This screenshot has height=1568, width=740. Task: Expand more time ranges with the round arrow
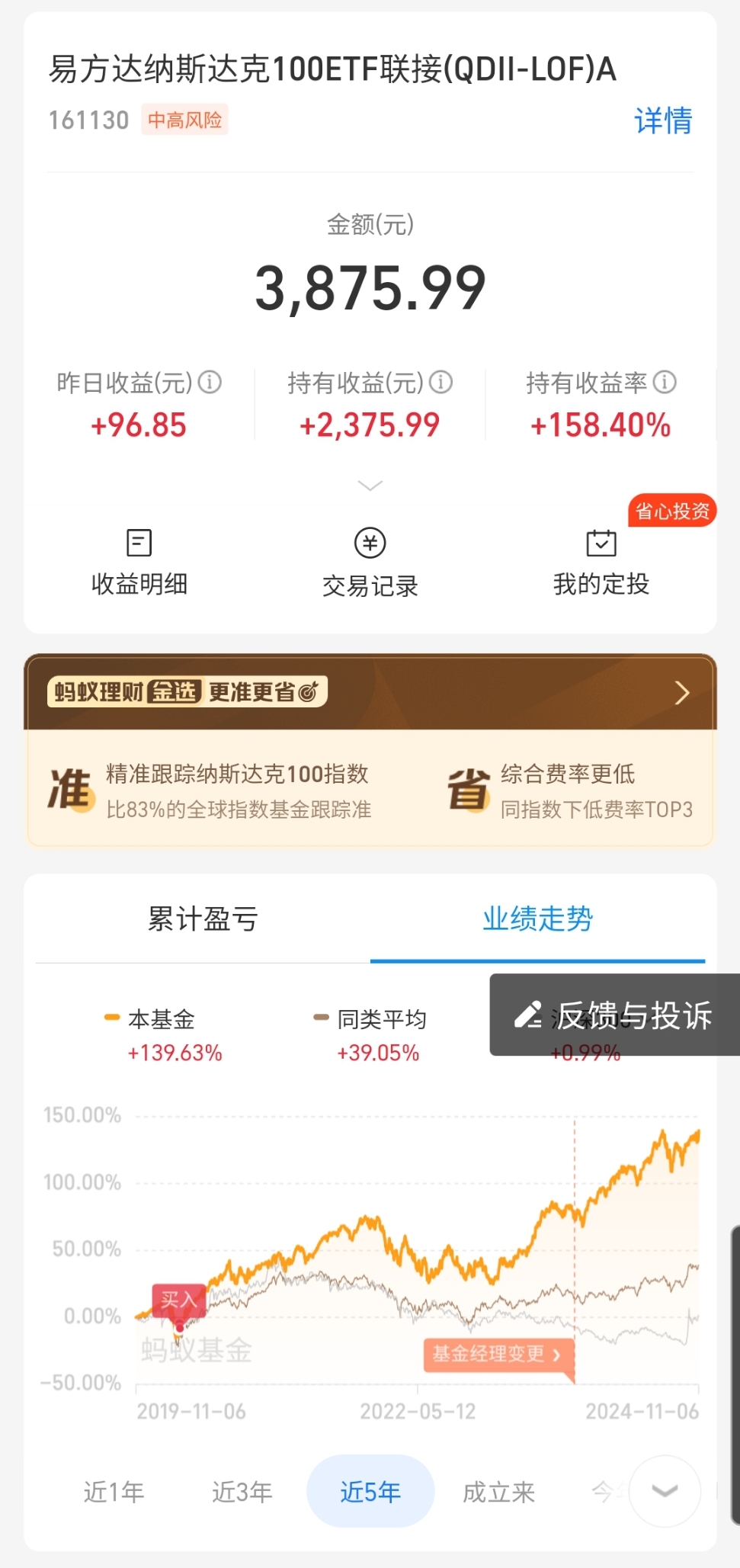(x=665, y=1491)
